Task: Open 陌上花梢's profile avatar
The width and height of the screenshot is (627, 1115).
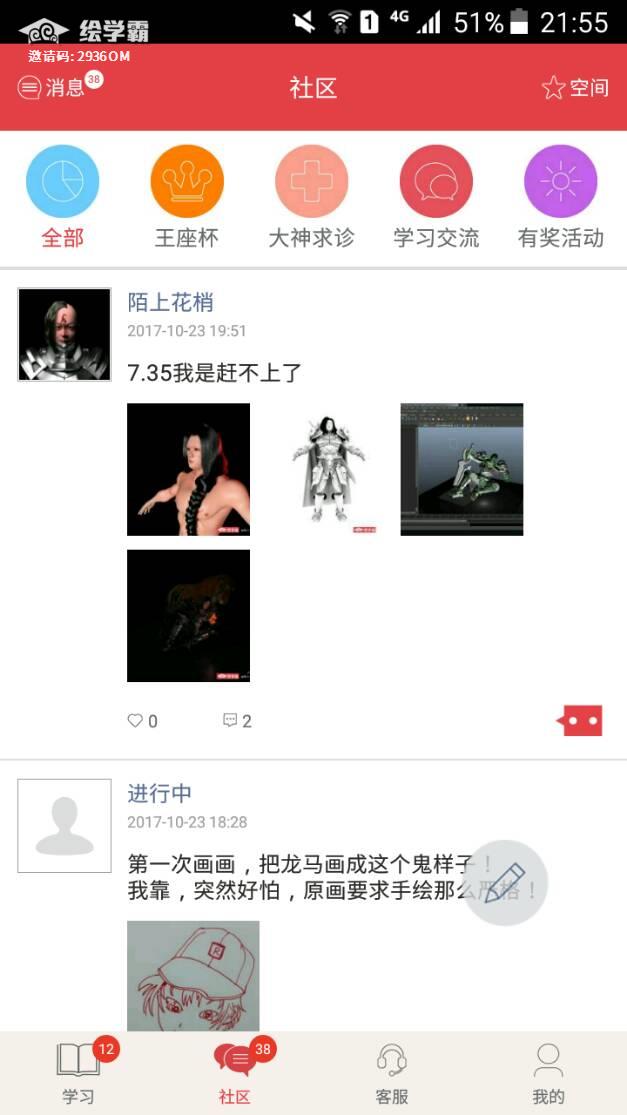Action: [x=64, y=335]
